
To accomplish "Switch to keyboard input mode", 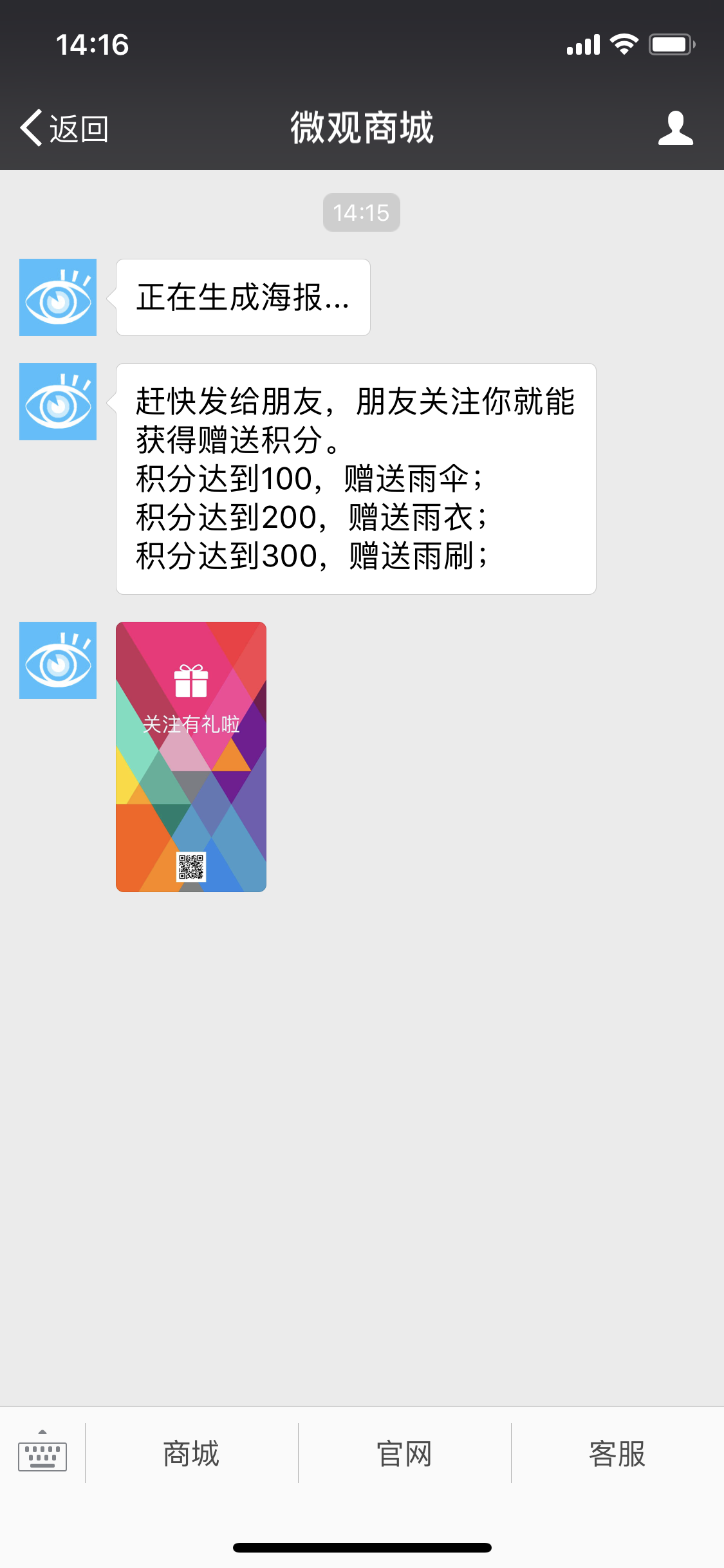I will (42, 1453).
